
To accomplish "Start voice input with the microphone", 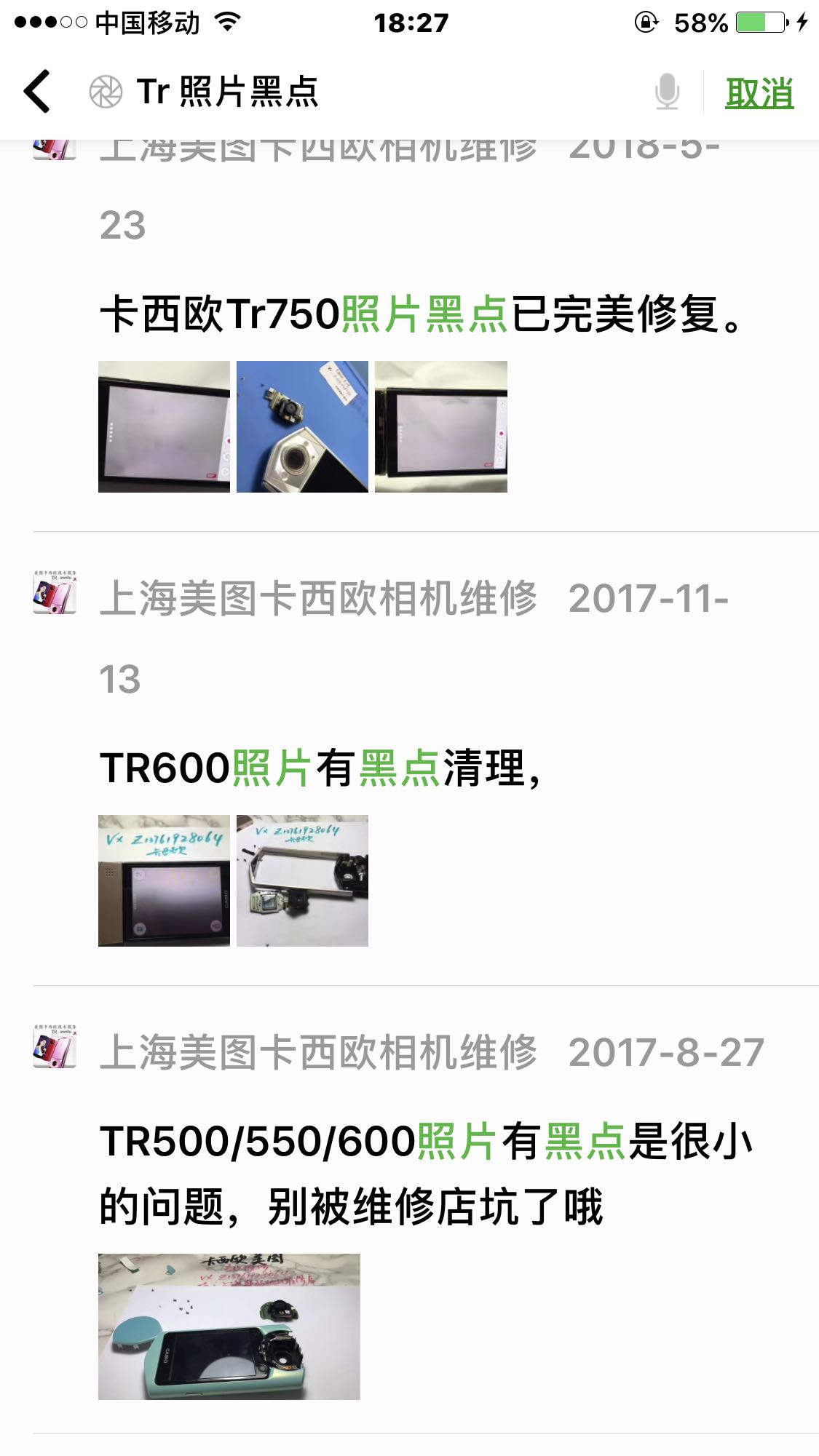I will [666, 92].
